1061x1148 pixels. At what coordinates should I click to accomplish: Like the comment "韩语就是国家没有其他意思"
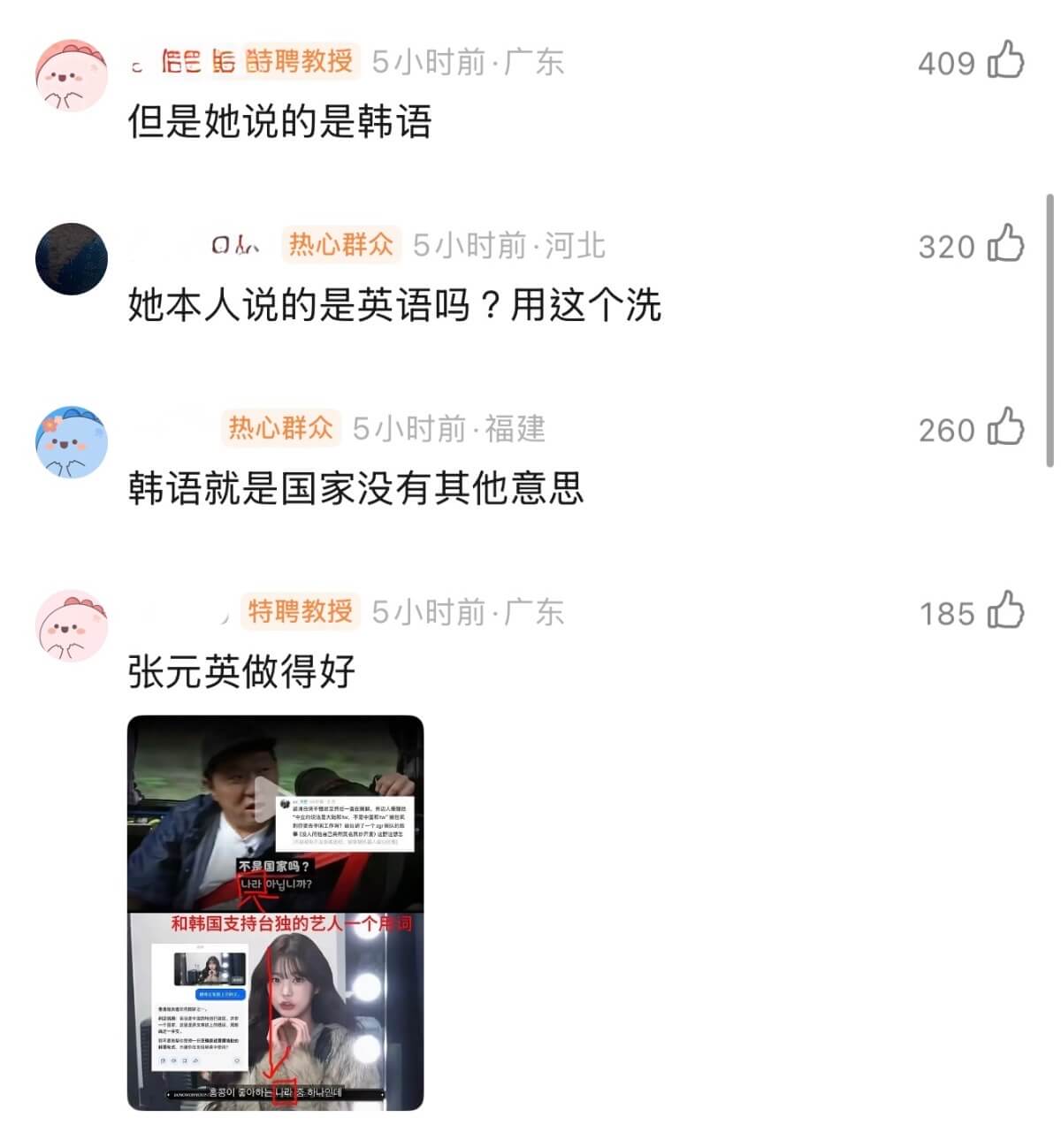click(1005, 428)
